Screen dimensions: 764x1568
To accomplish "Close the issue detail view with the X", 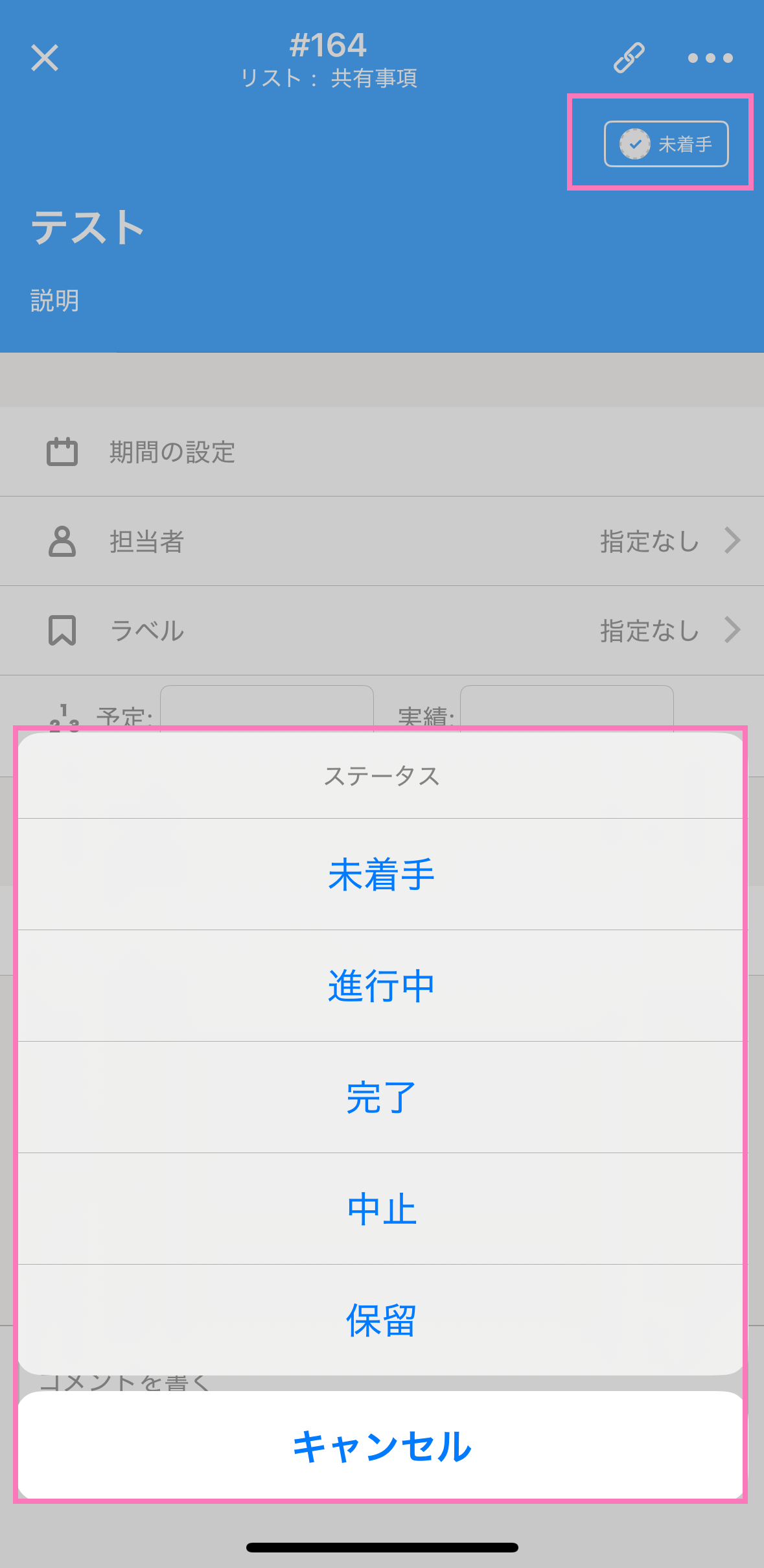I will (x=44, y=58).
